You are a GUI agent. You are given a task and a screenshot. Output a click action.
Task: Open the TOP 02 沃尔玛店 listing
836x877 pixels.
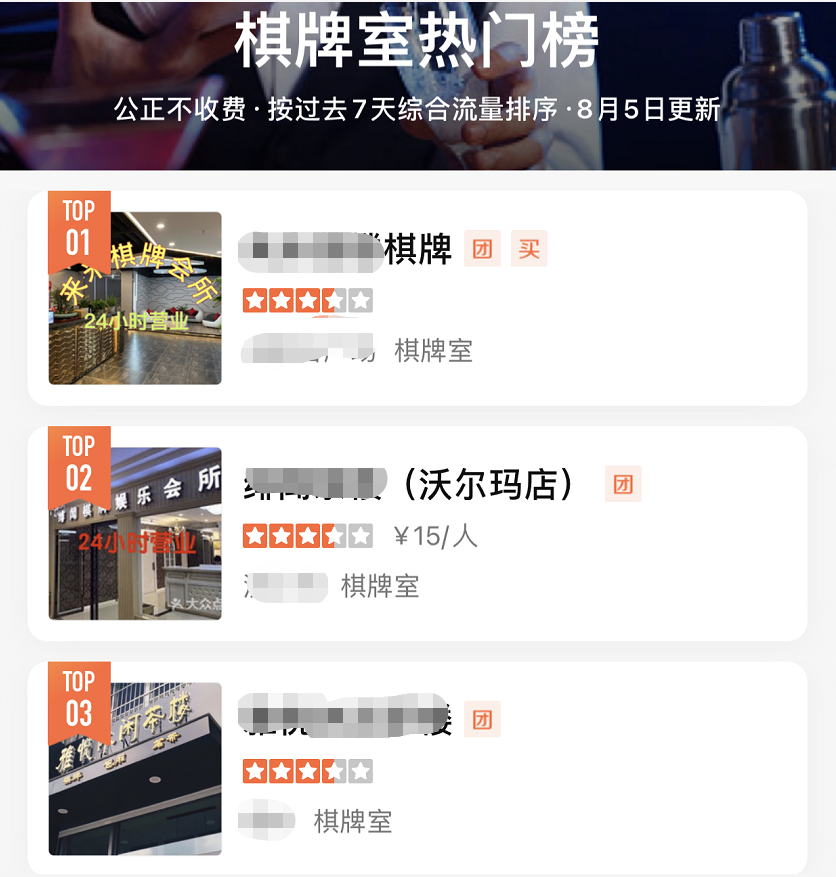point(416,533)
